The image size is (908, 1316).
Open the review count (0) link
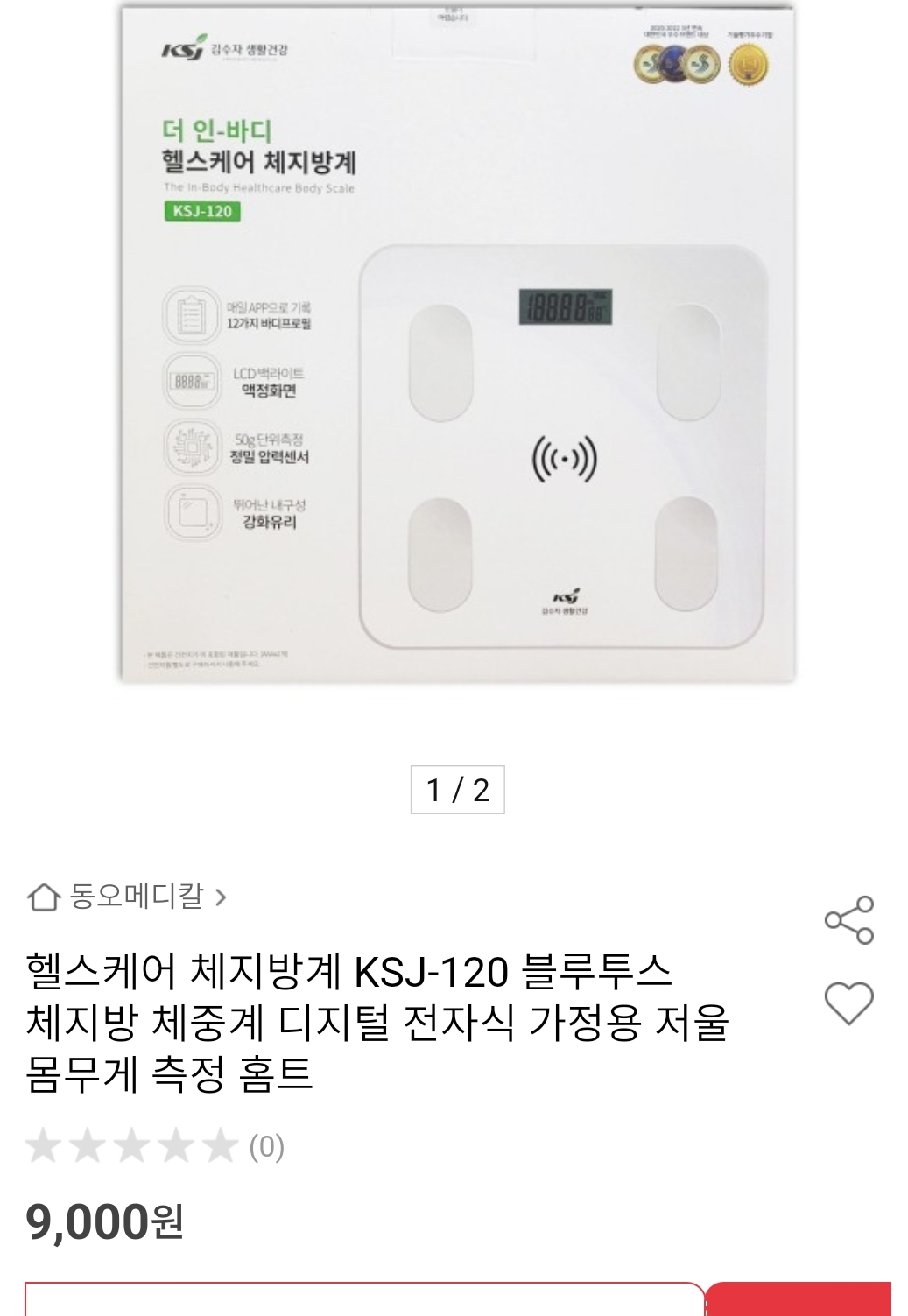[x=265, y=1142]
